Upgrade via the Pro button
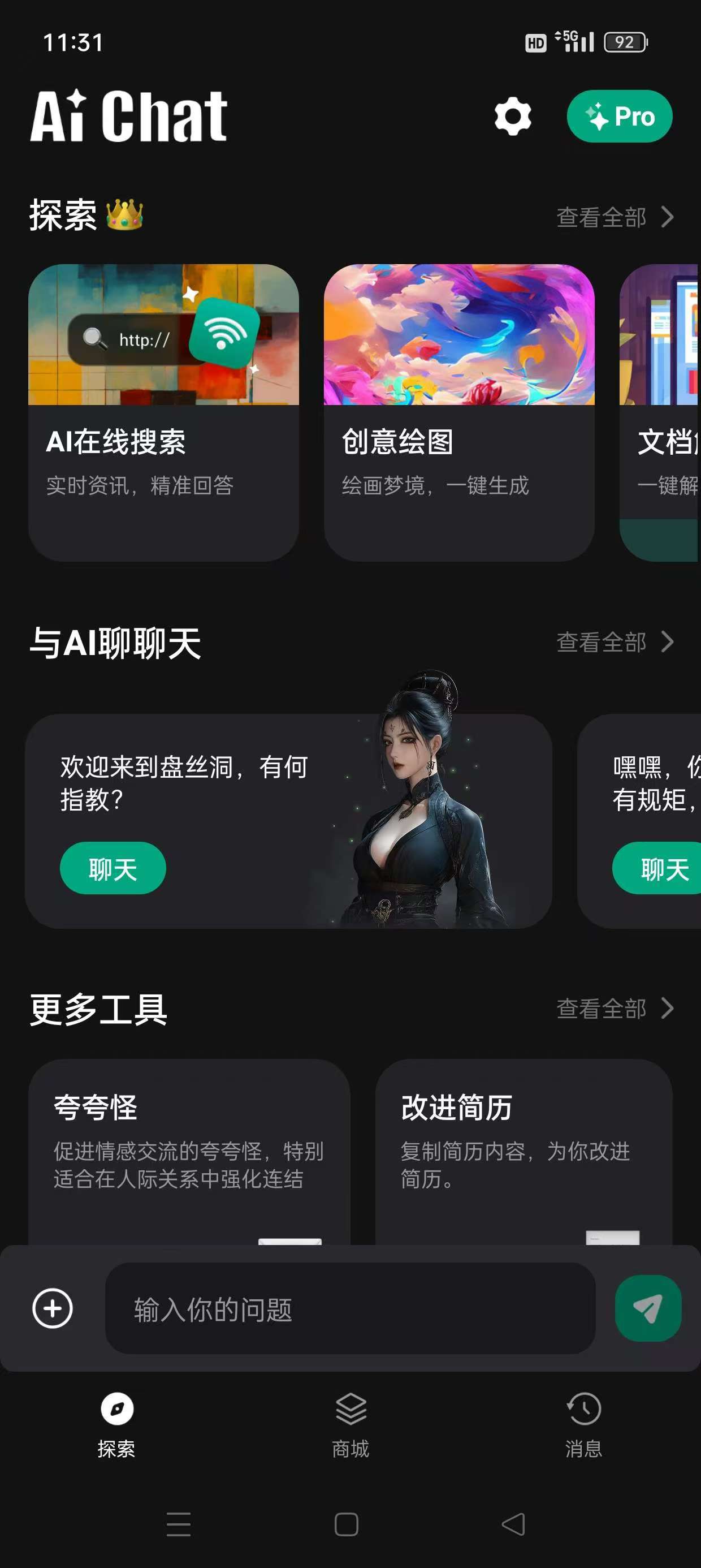This screenshot has width=701, height=1568. tap(619, 117)
